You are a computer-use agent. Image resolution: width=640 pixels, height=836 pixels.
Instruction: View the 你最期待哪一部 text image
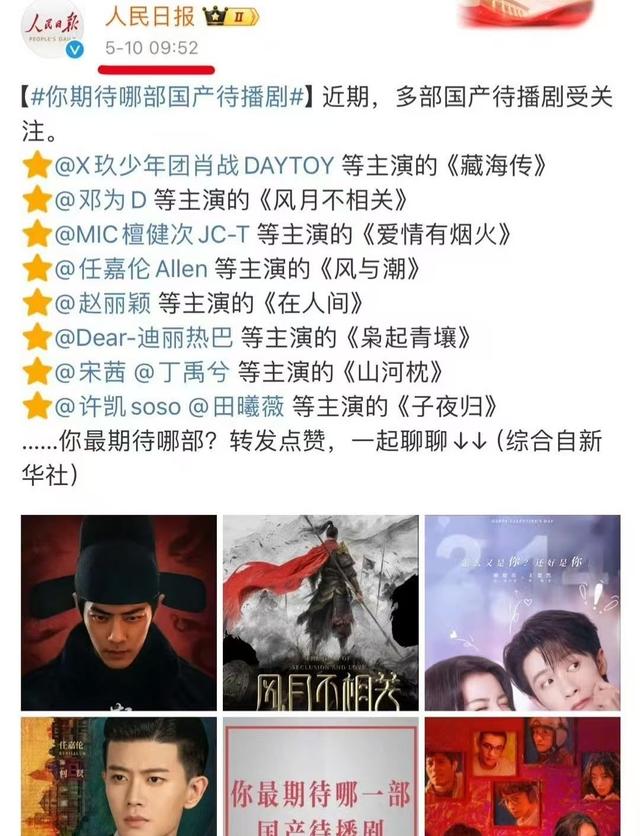click(x=320, y=775)
